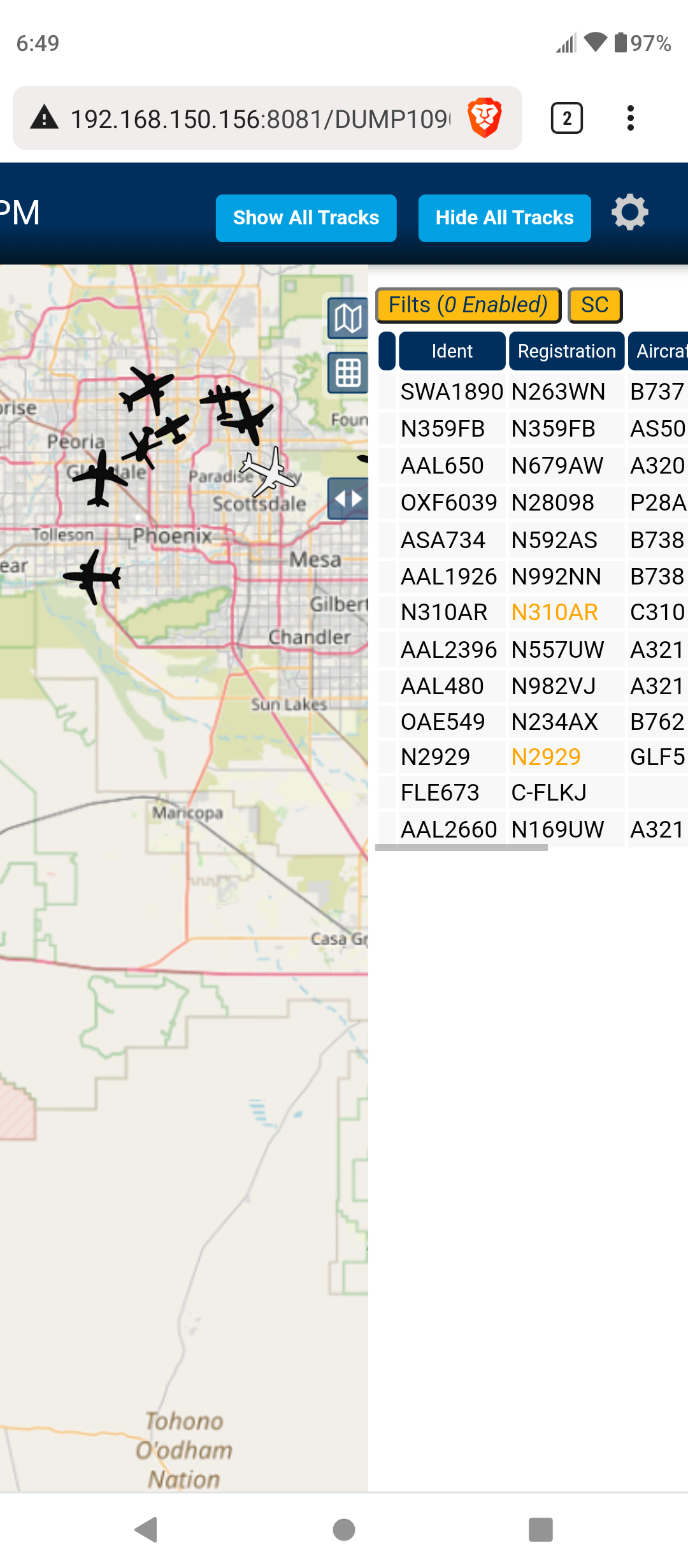Sort table by Registration column
Screen dimensions: 688x1568
(x=566, y=351)
